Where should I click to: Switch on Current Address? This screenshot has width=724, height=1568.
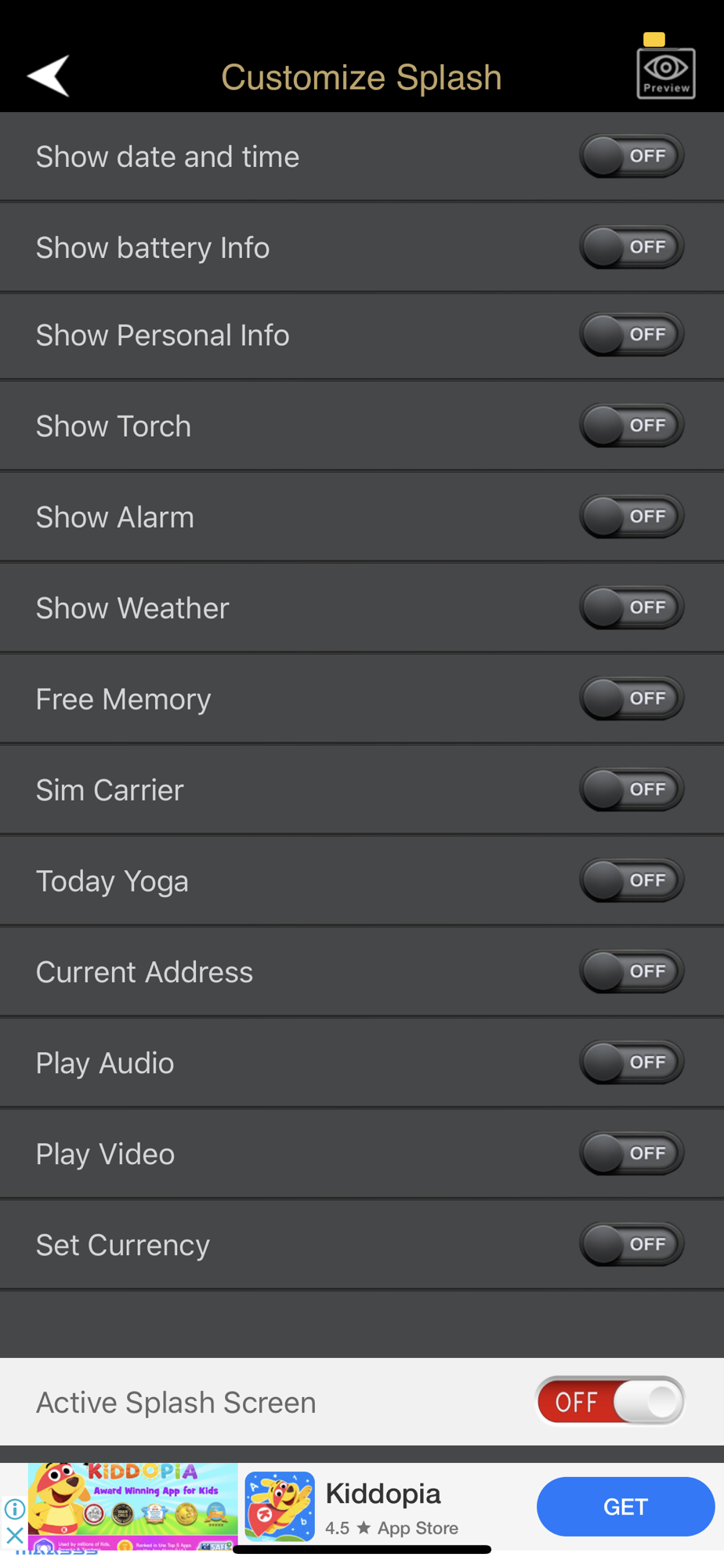[x=632, y=971]
